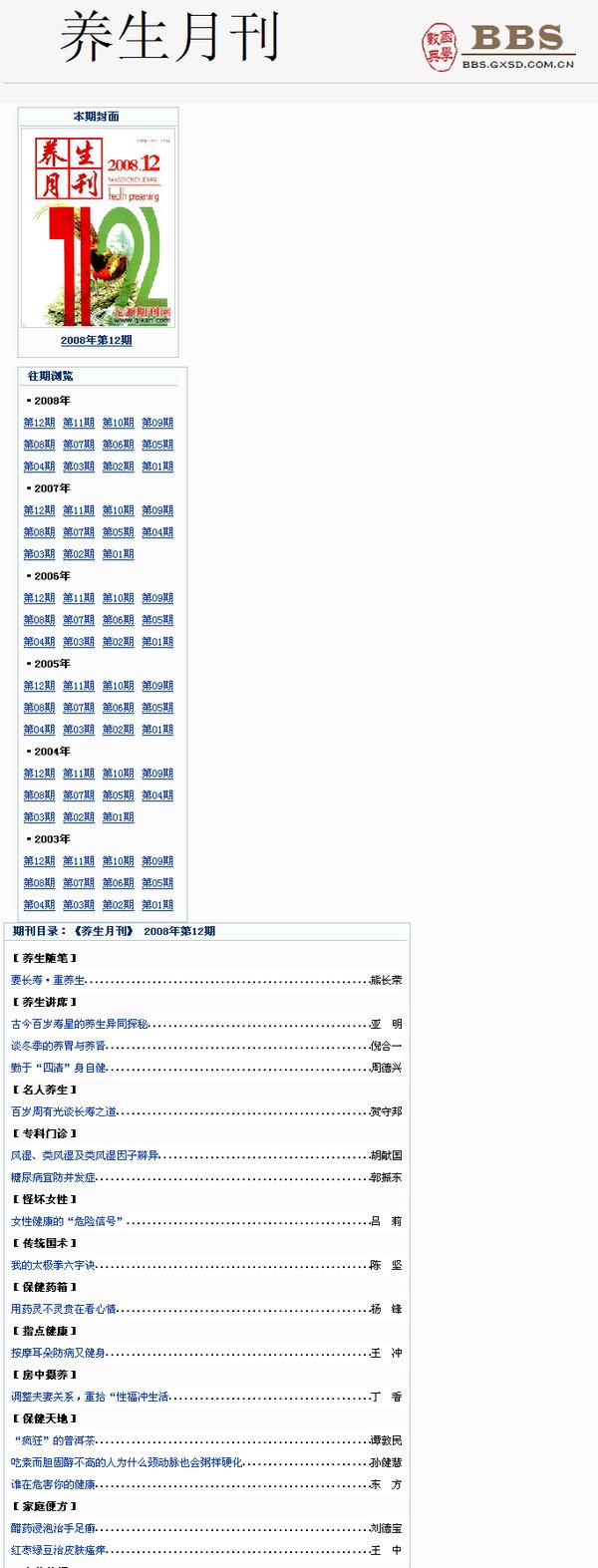Open 第05期 under 2008年

pos(156,445)
